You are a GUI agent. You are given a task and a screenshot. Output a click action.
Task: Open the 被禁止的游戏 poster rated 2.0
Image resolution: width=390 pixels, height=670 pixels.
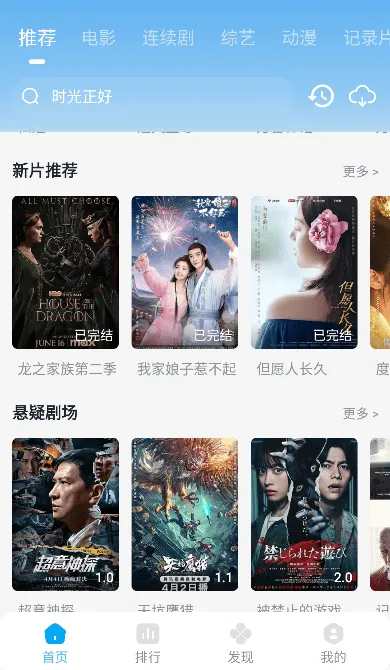(x=304, y=514)
